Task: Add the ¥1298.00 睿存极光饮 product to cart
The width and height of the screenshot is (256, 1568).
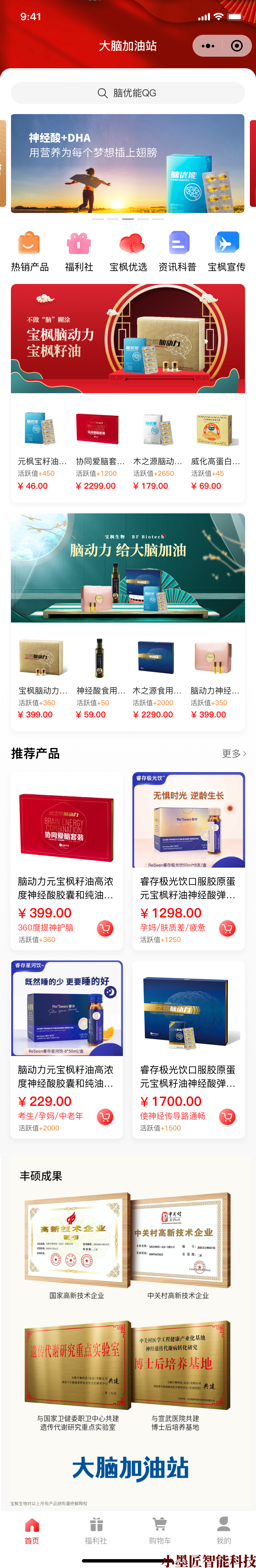Action: click(227, 928)
